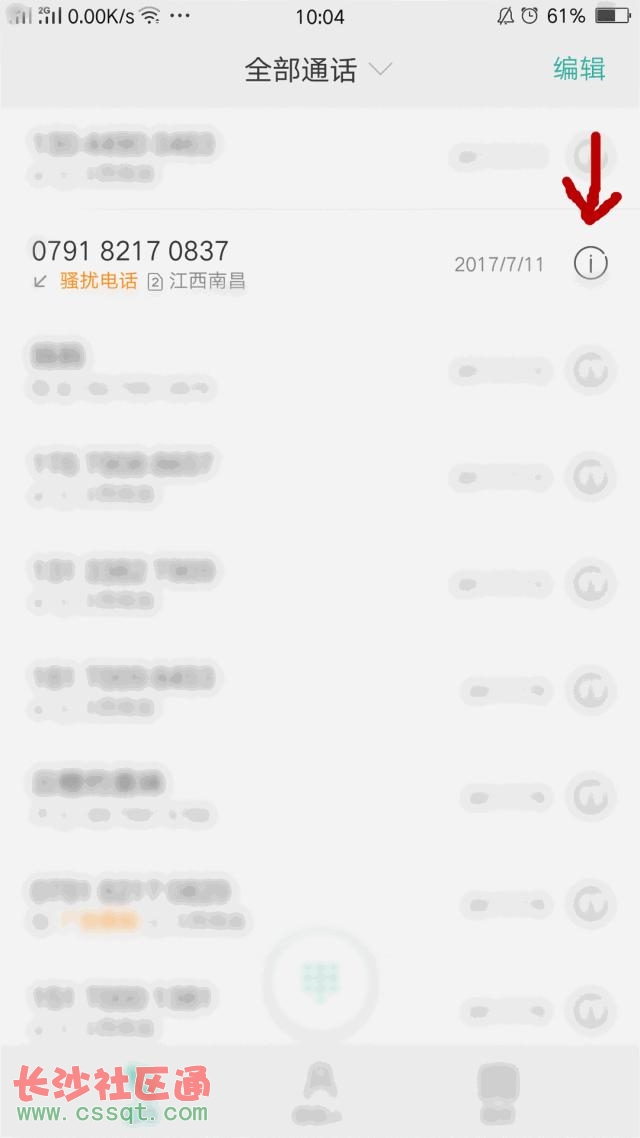The height and width of the screenshot is (1138, 640).
Task: Tap 编辑 to edit call log
Action: [x=579, y=69]
